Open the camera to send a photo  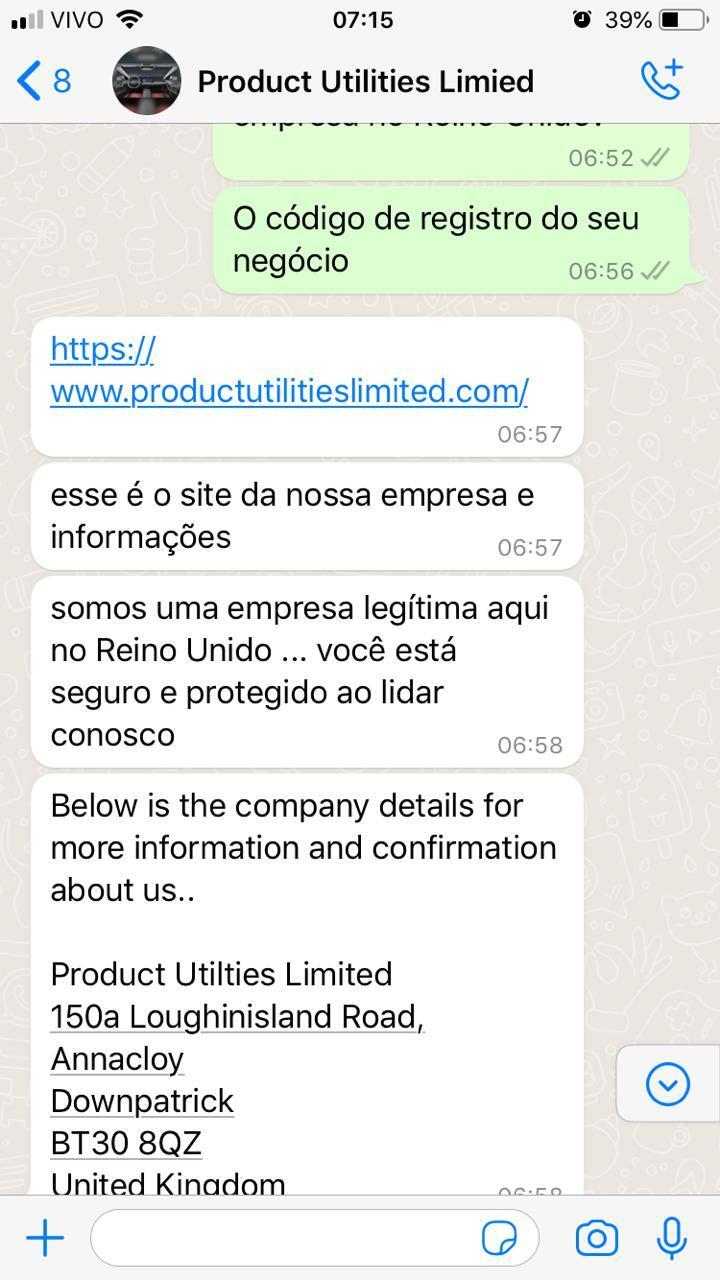pyautogui.click(x=597, y=1239)
